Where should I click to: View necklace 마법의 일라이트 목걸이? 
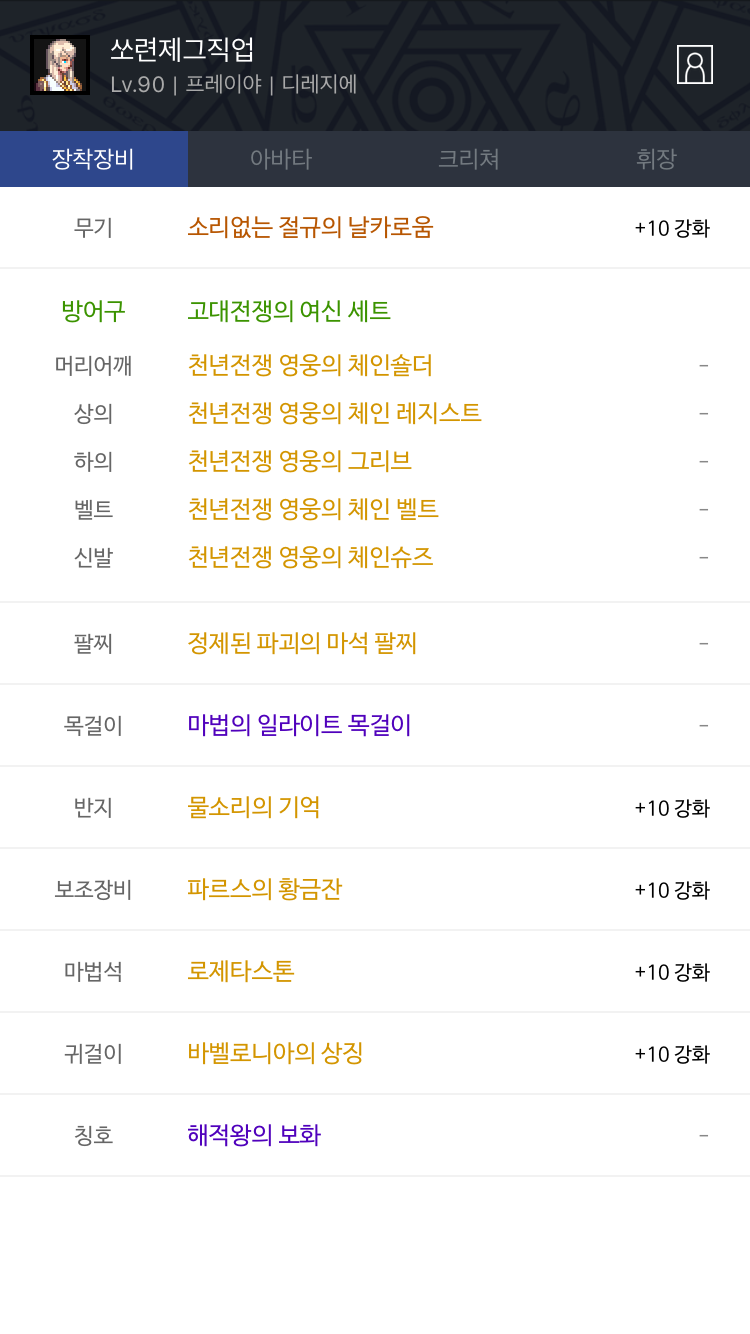(299, 725)
